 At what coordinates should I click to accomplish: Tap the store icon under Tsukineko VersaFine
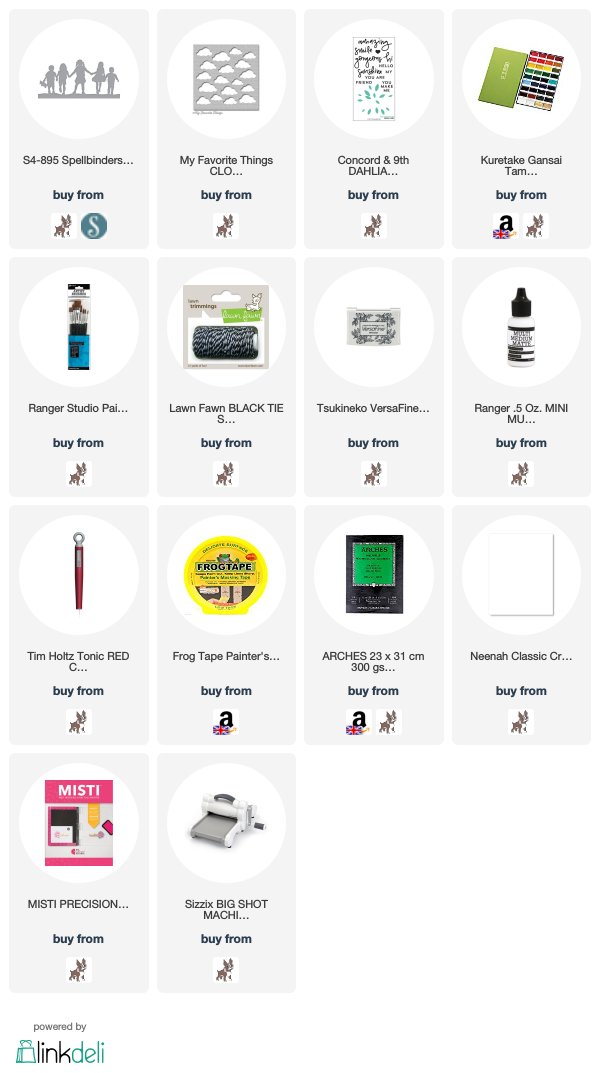(x=374, y=474)
